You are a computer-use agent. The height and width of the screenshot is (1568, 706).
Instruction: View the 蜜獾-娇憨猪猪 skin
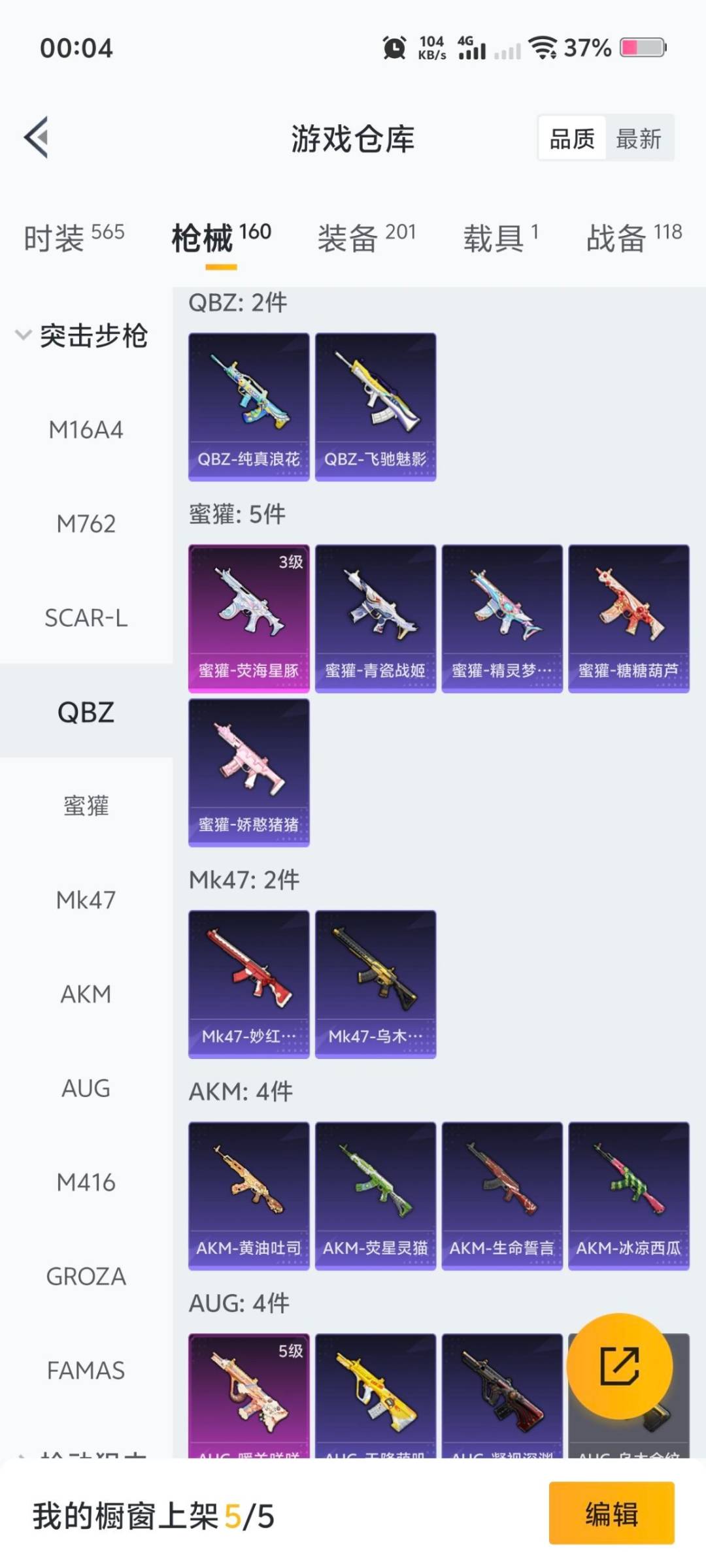pyautogui.click(x=248, y=772)
